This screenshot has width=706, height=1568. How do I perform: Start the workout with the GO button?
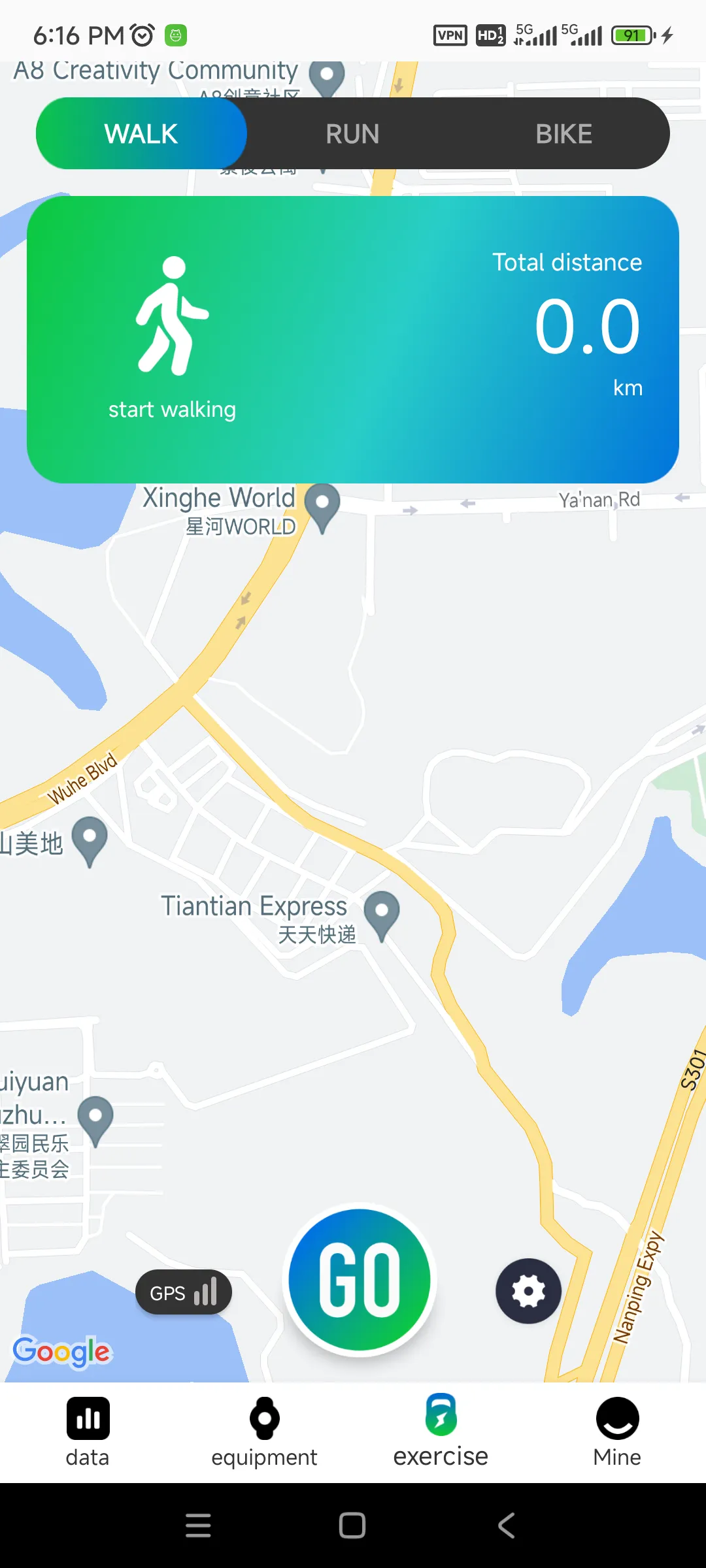tap(360, 1279)
